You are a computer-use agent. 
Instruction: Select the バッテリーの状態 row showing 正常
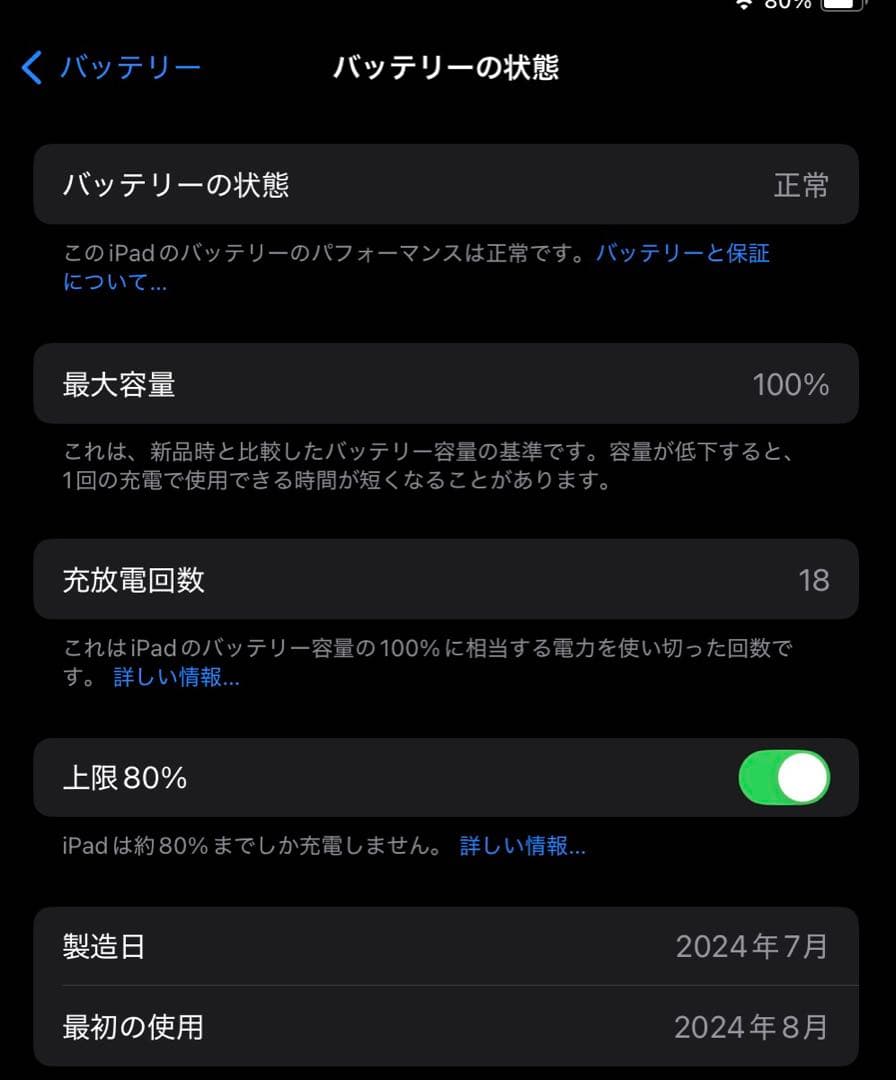pyautogui.click(x=448, y=184)
